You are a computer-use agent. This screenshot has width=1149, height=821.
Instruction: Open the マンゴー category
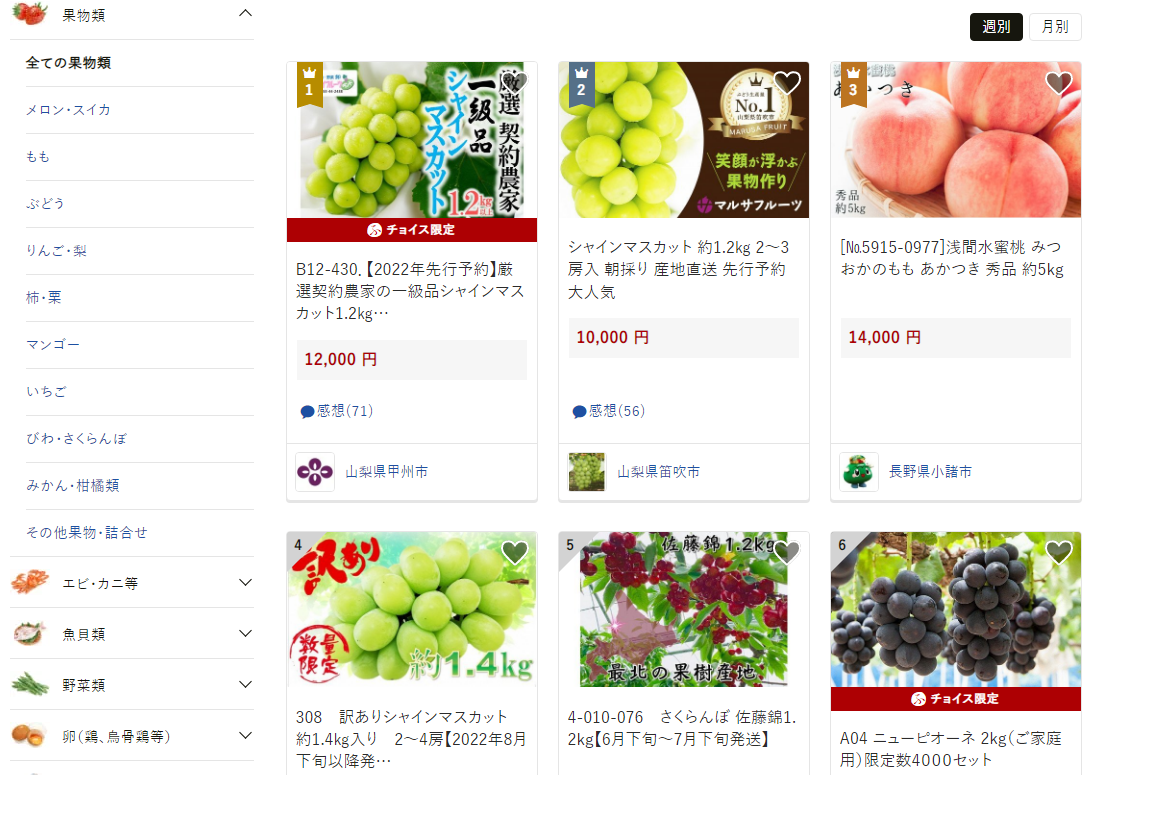coord(52,345)
